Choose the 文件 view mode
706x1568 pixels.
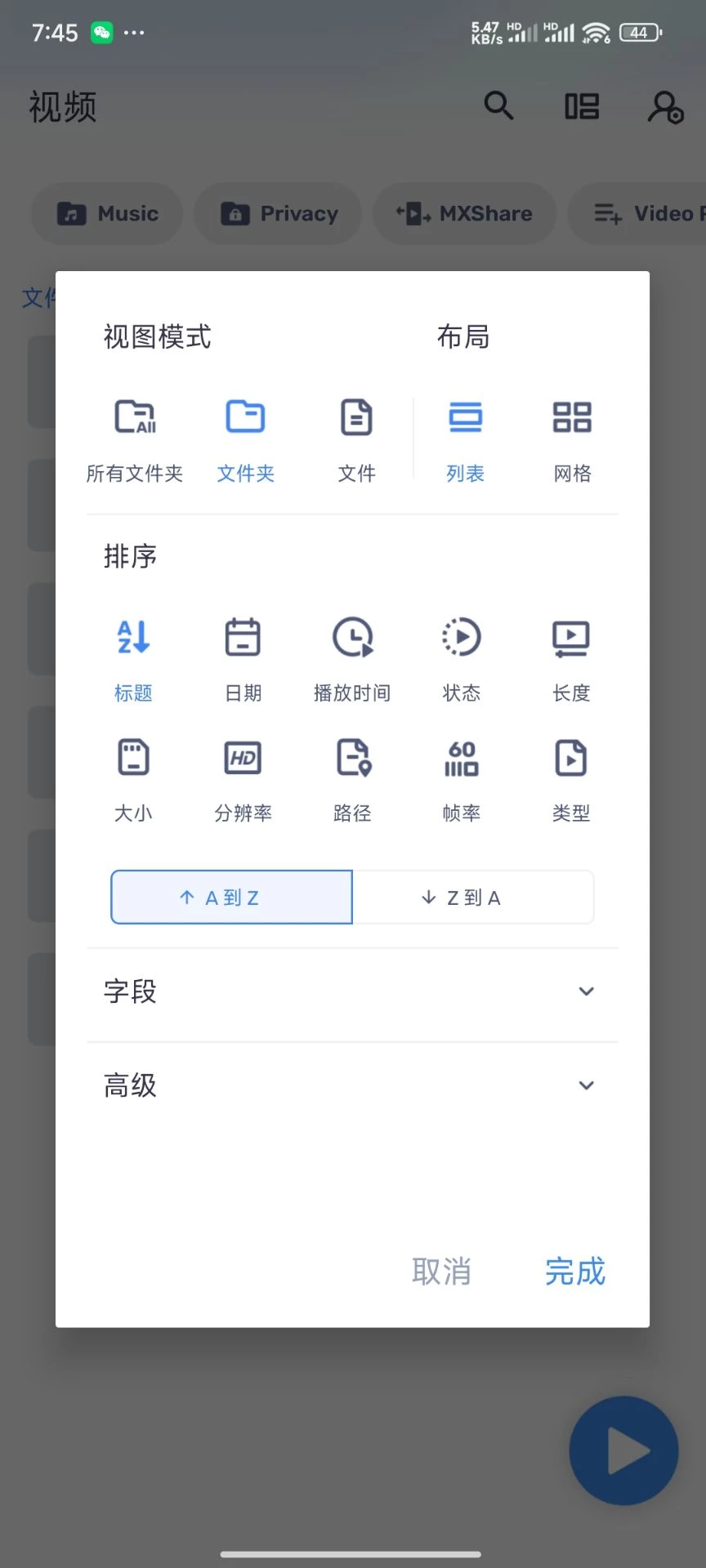(356, 438)
